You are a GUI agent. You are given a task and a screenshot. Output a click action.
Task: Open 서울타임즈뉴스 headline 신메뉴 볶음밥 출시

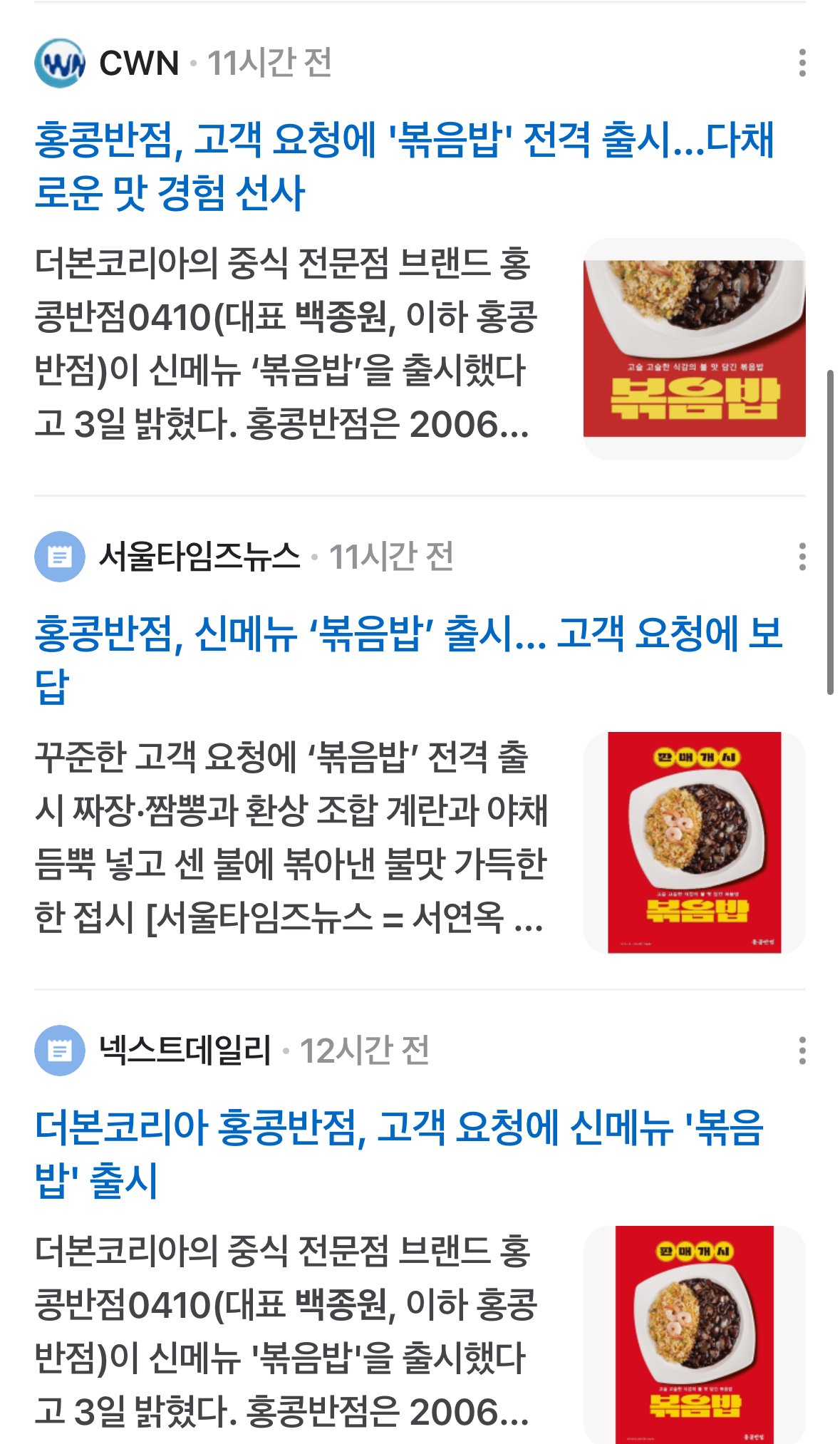click(408, 659)
